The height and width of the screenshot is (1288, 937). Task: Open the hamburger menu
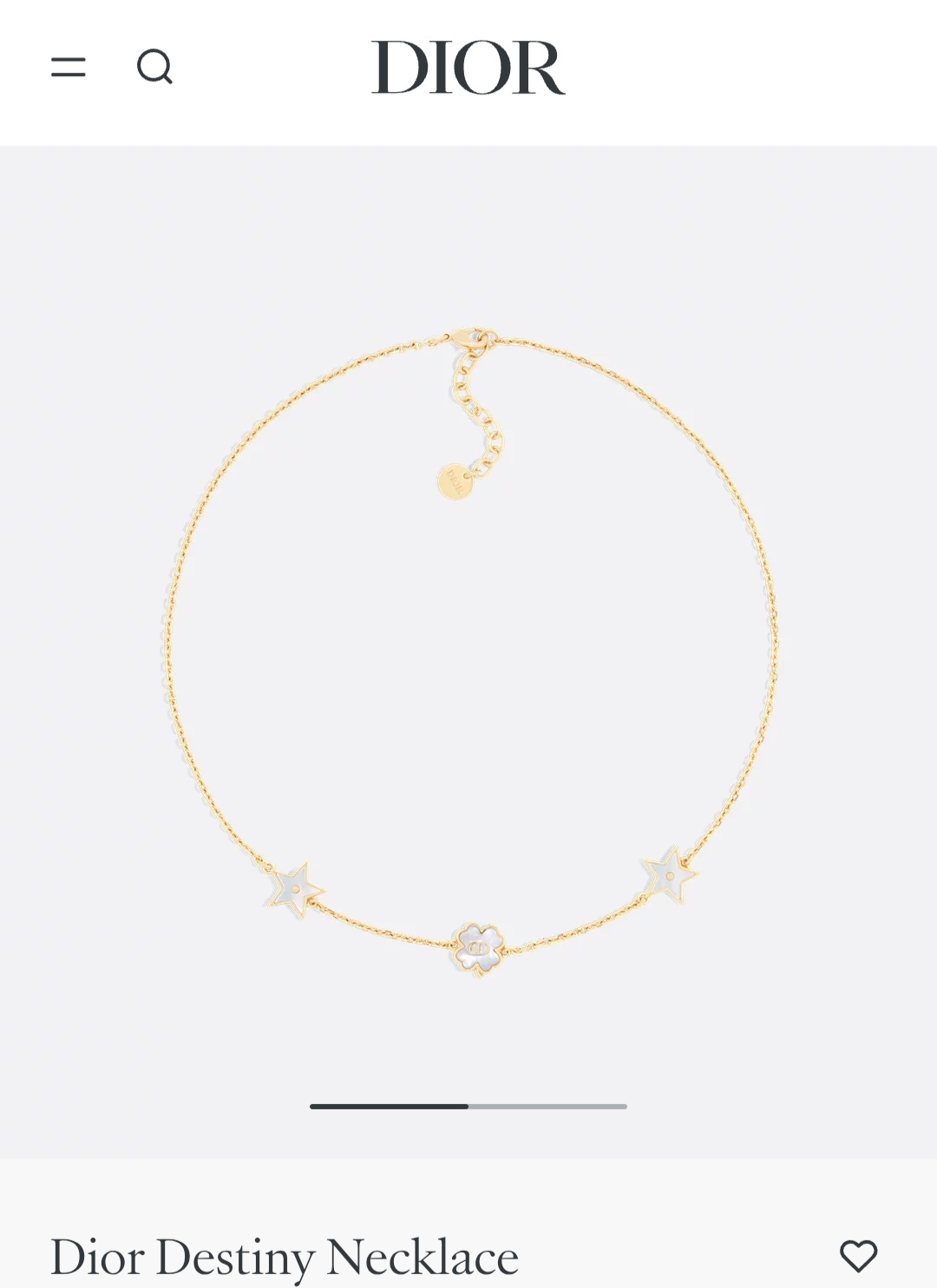[69, 67]
